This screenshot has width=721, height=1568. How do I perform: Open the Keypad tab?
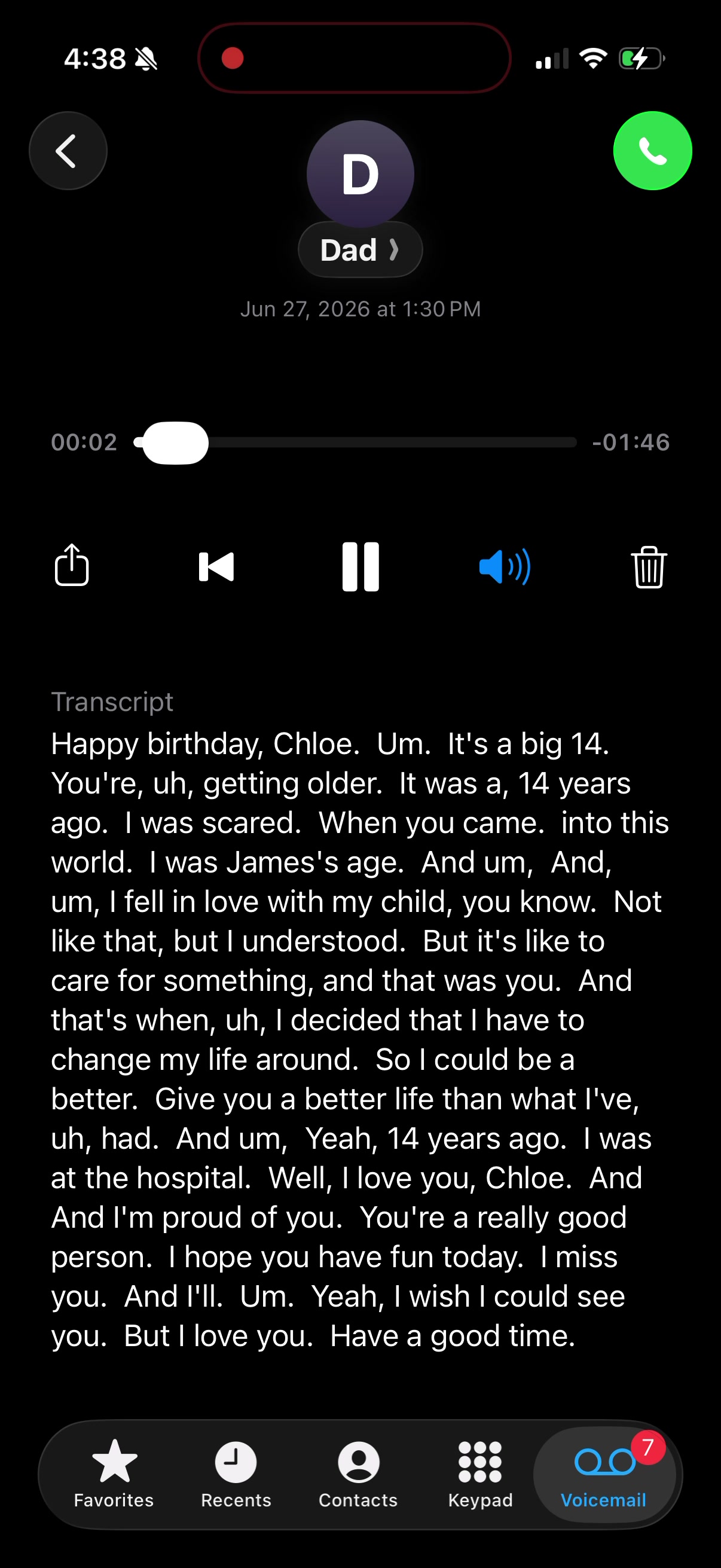[x=480, y=1474]
